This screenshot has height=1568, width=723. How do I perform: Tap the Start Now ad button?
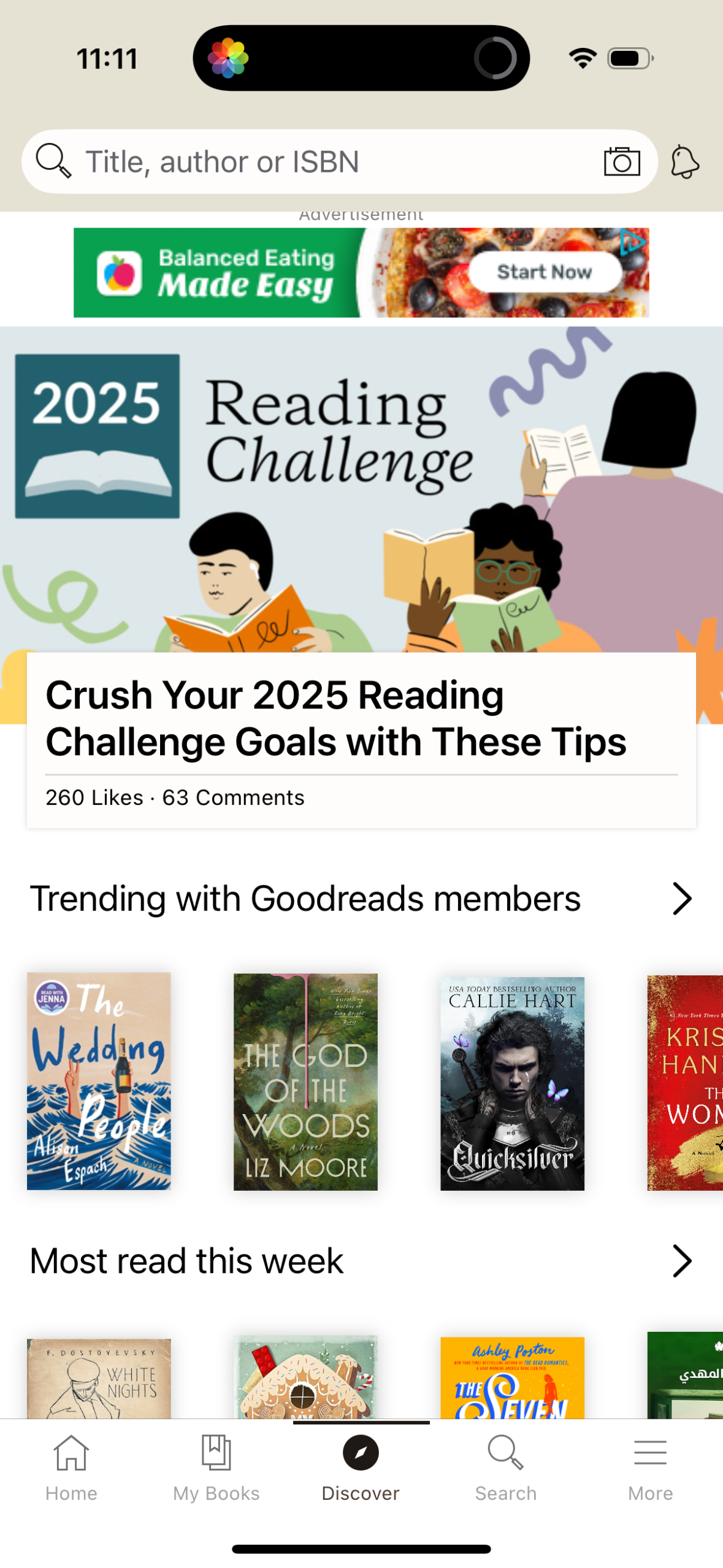coord(545,272)
